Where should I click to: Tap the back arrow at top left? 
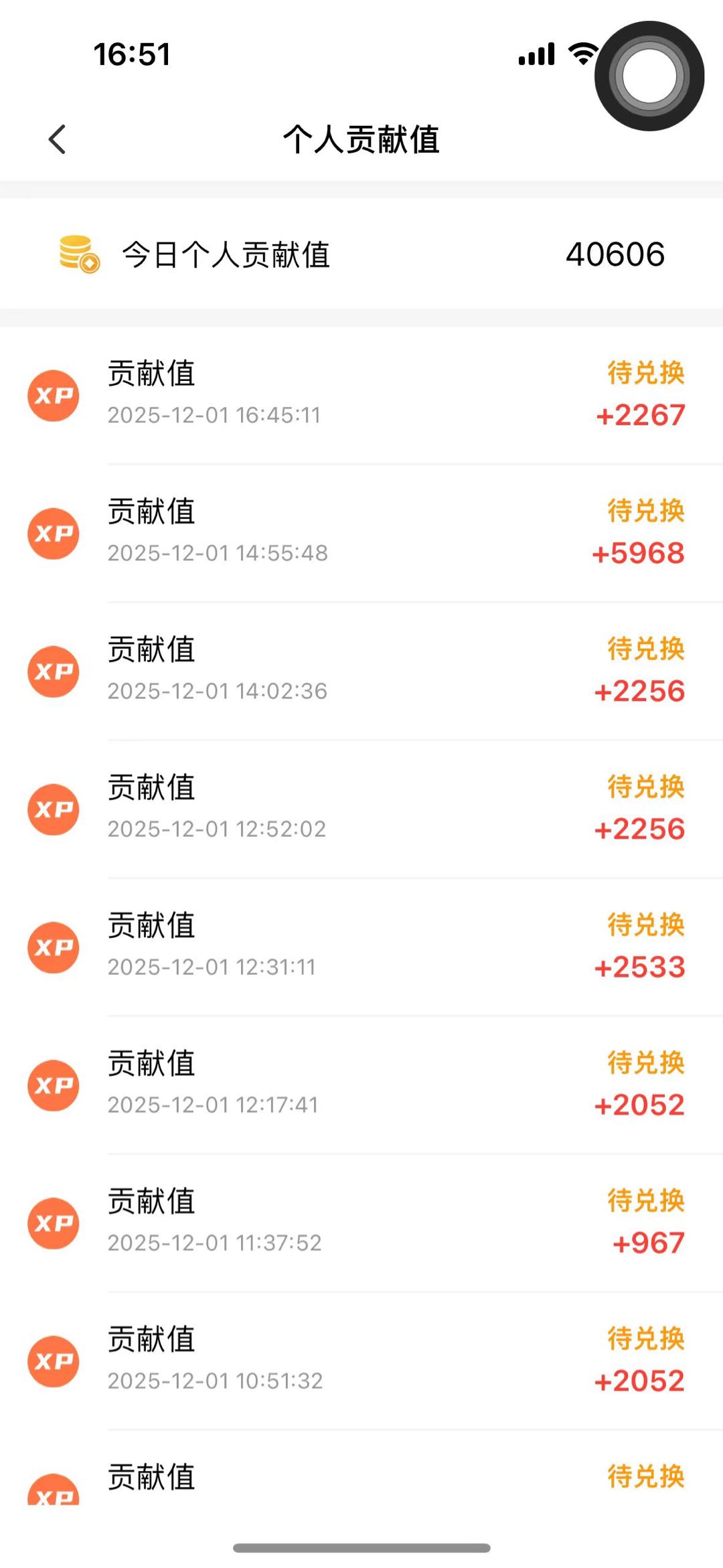point(57,139)
